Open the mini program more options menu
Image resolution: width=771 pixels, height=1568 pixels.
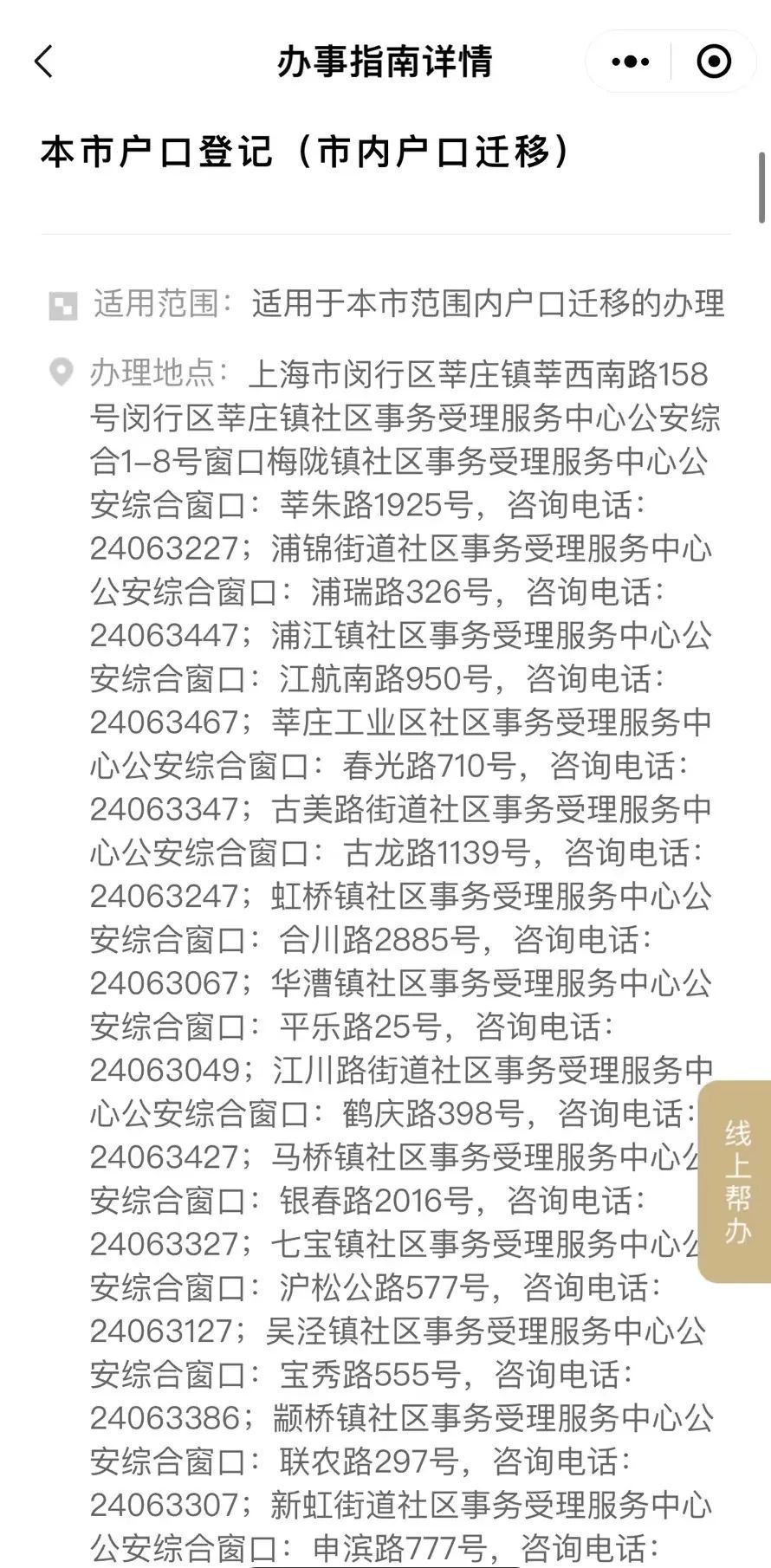(x=630, y=62)
